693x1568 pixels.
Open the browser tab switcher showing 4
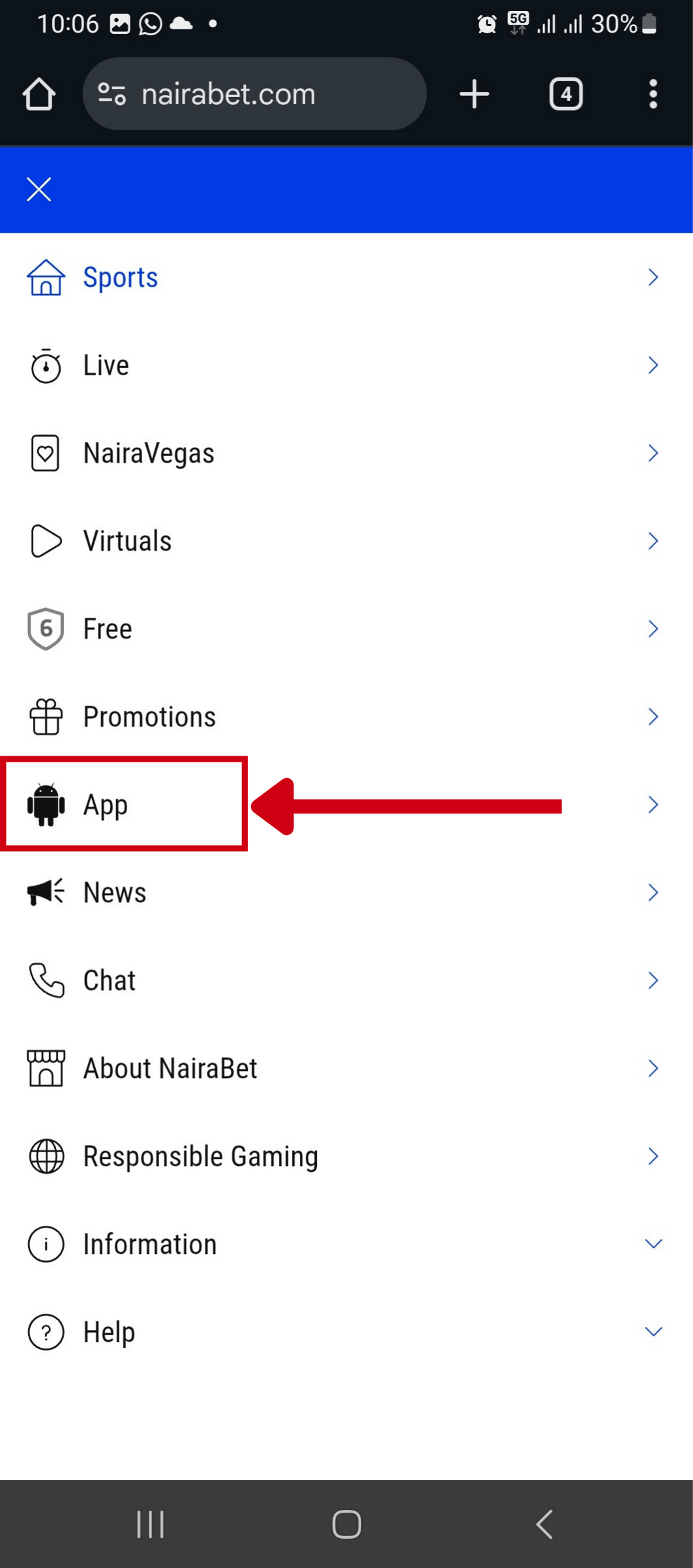point(566,93)
